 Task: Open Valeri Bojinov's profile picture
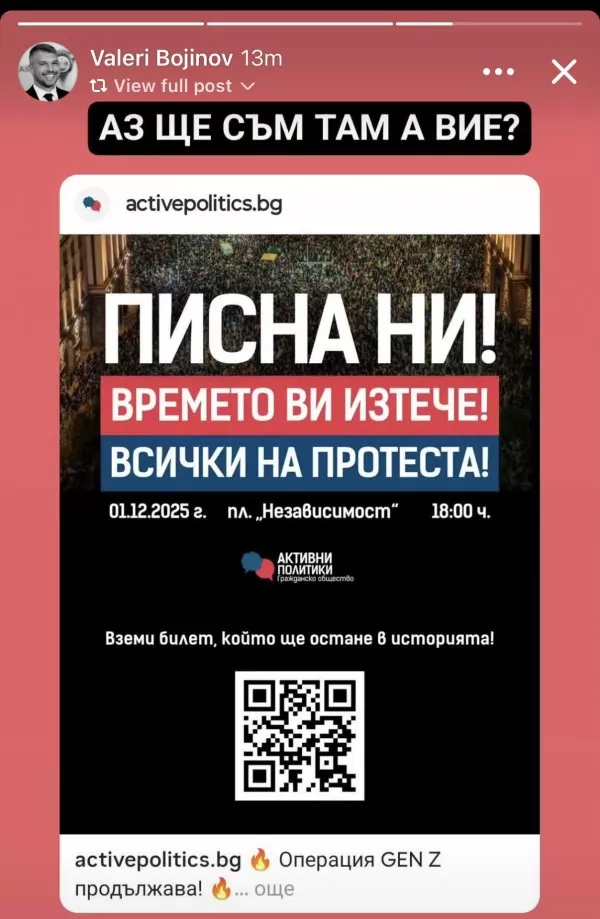click(x=48, y=71)
